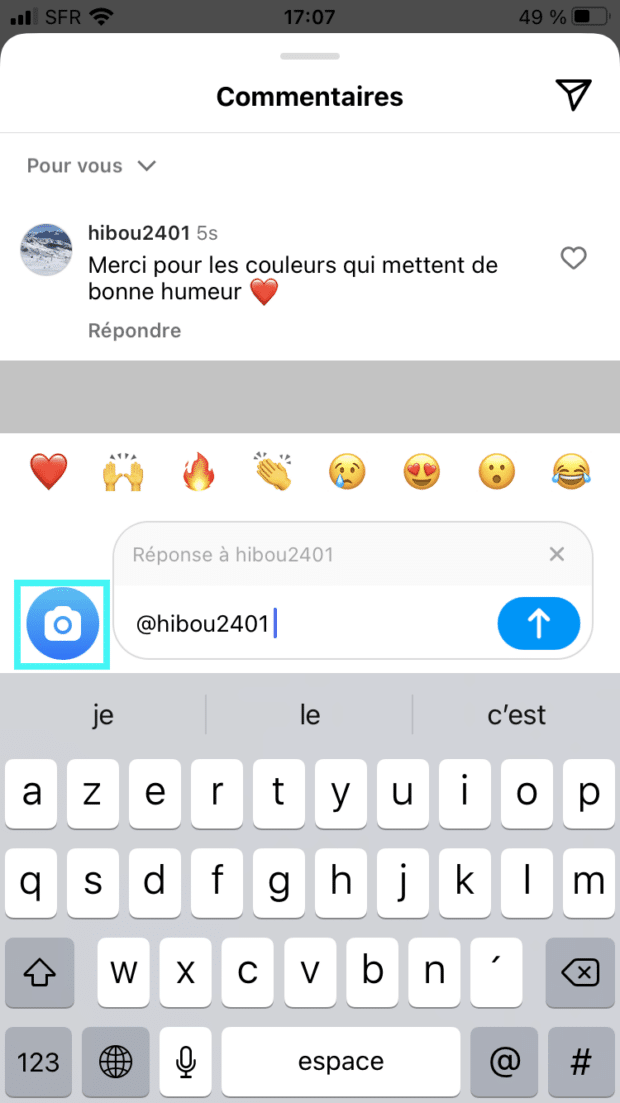Open the share paper plane icon

pos(573,94)
